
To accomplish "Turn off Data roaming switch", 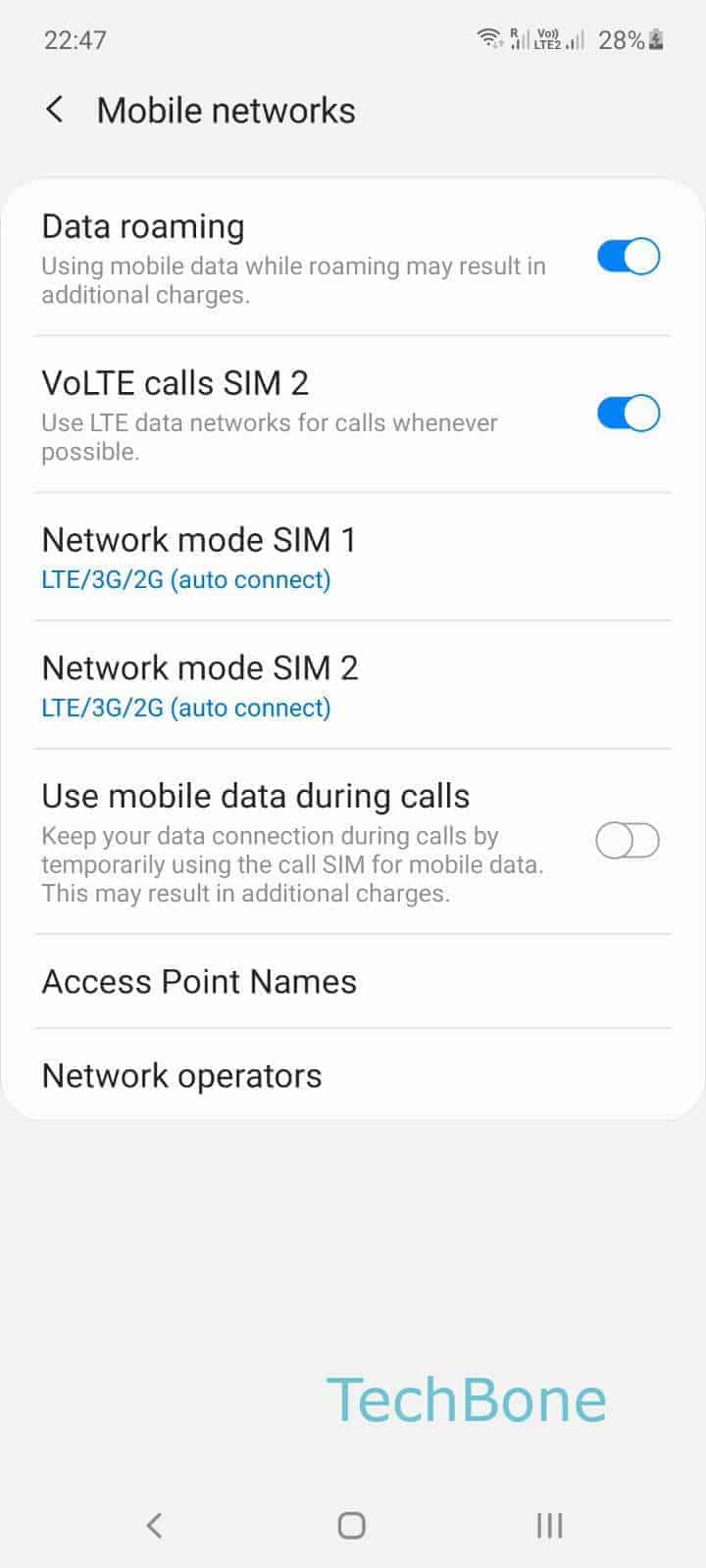I will coord(628,257).
